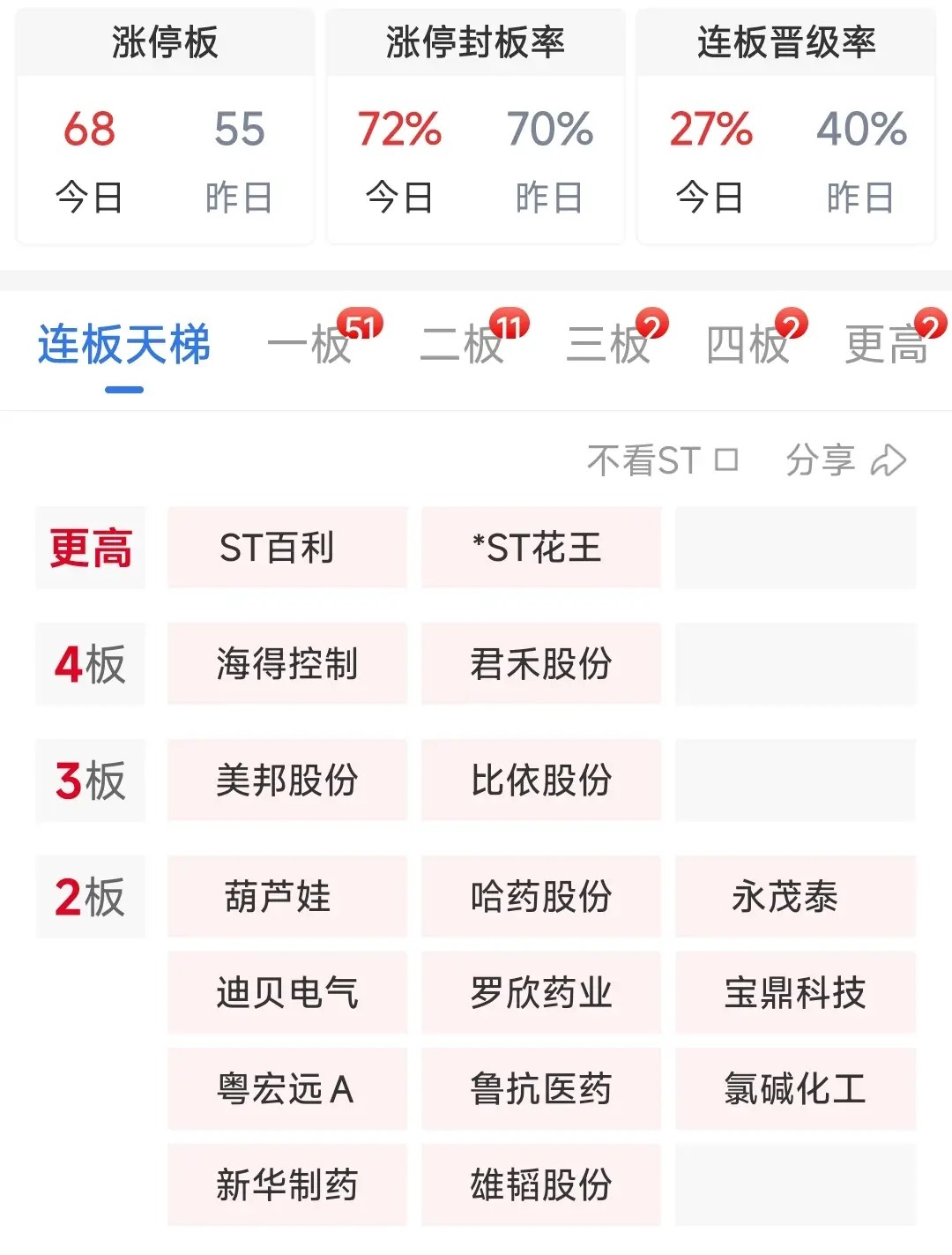Open 君禾股份 stock
The image size is (952, 1255).
[540, 663]
